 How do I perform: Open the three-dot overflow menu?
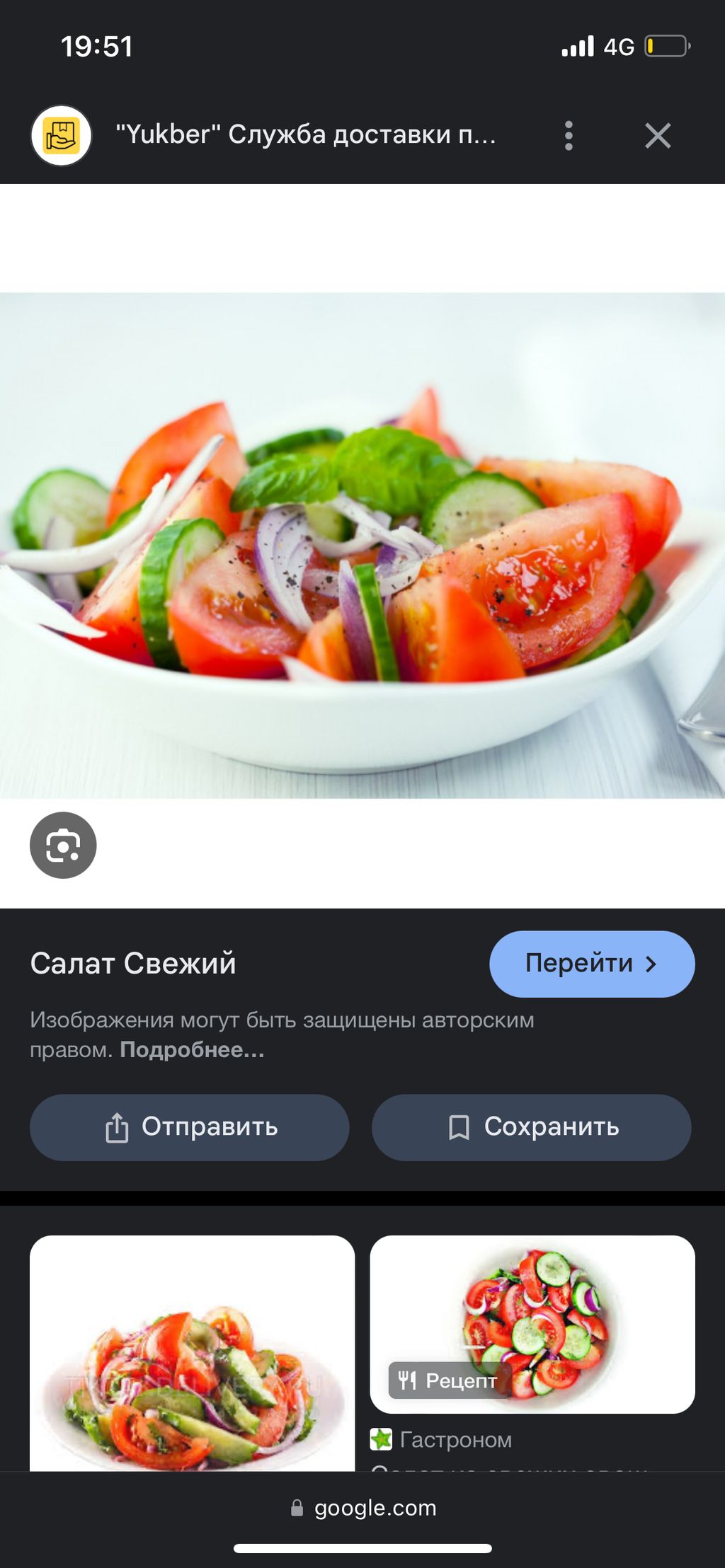coord(569,135)
